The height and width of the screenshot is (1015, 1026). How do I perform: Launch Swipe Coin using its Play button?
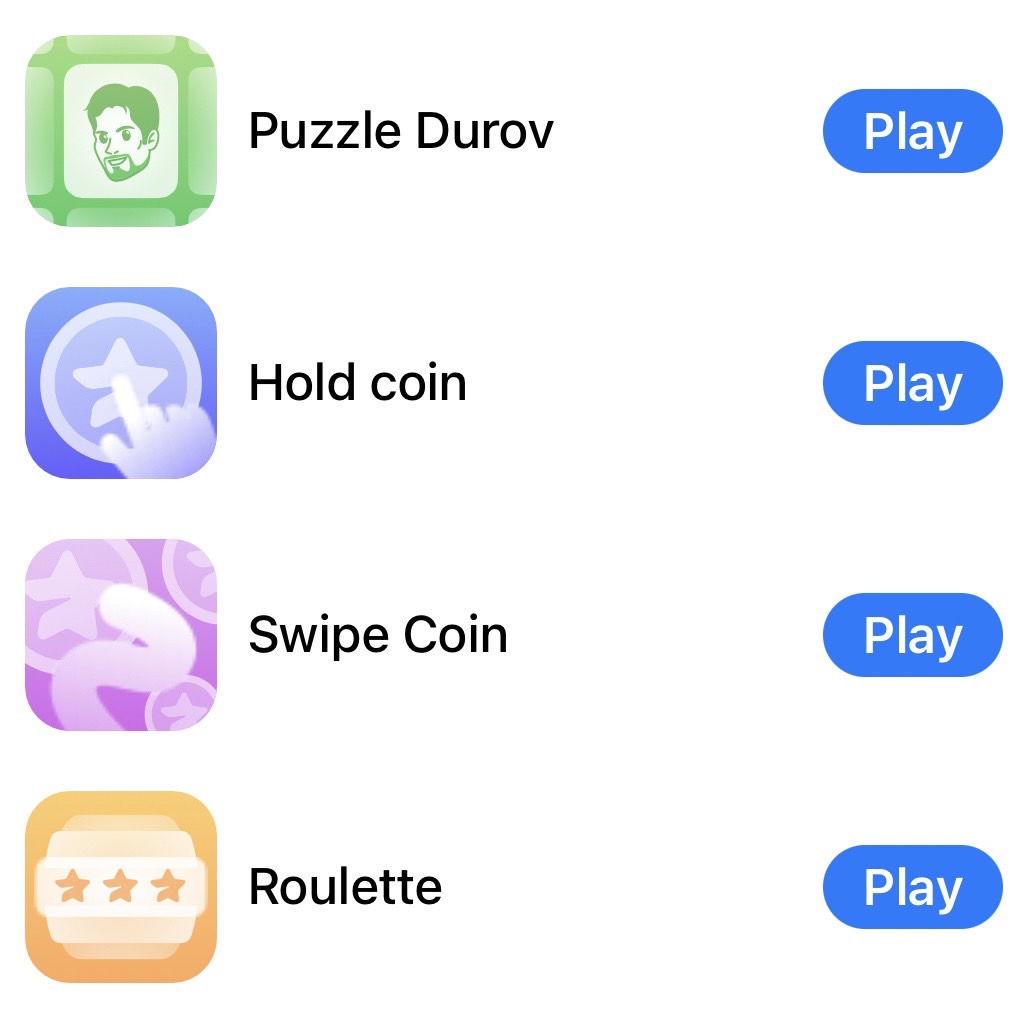[x=911, y=635]
